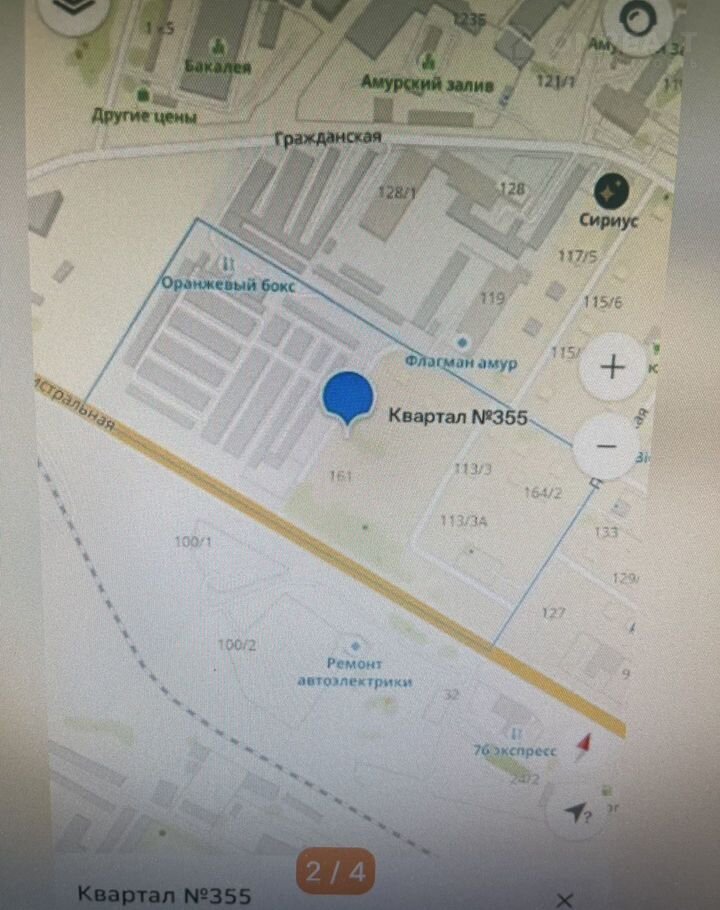
Task: Open the Ремонт автоэлектрики marker
Action: coord(355,644)
